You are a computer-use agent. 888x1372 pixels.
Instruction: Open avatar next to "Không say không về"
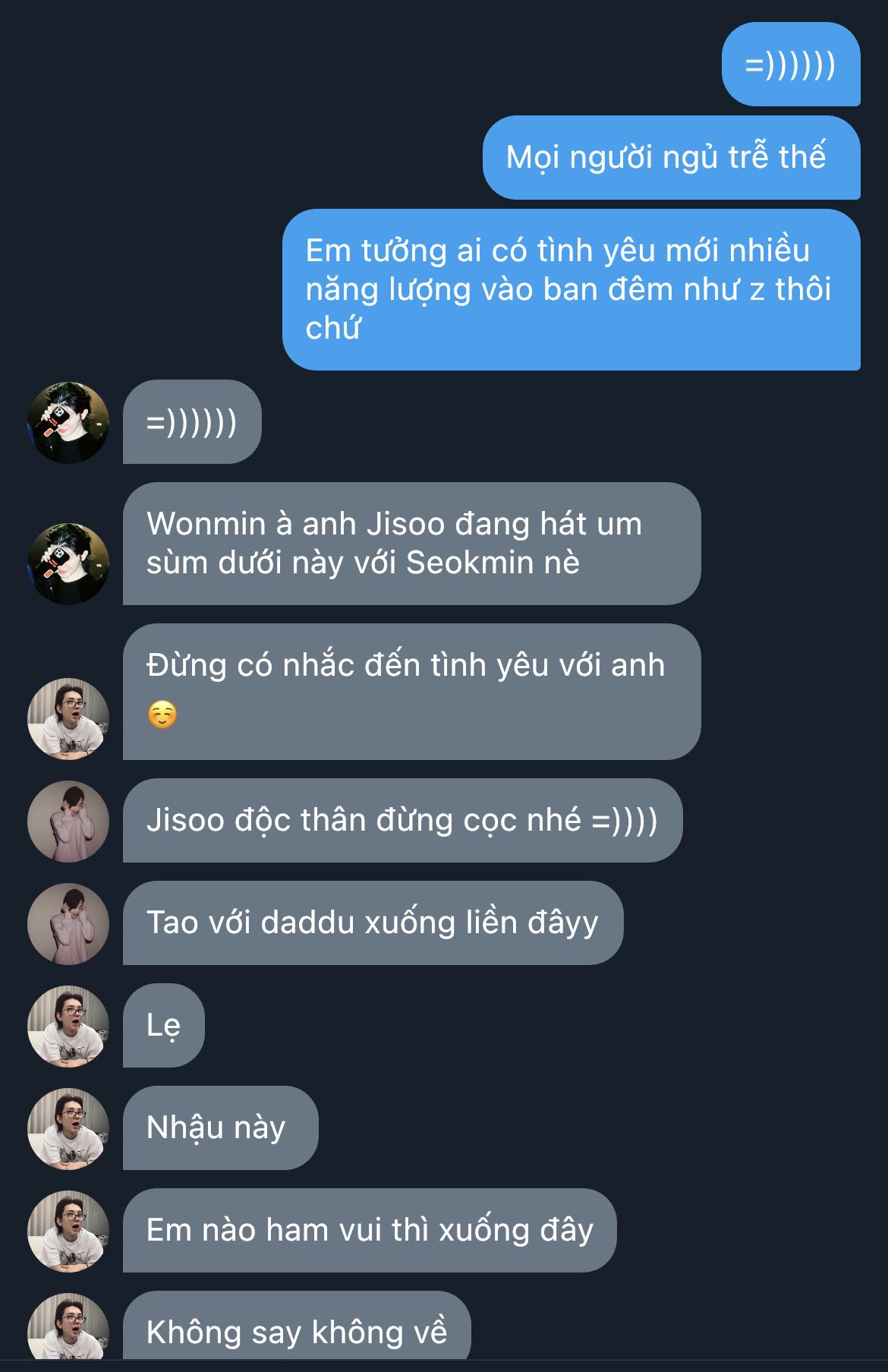tap(68, 1327)
